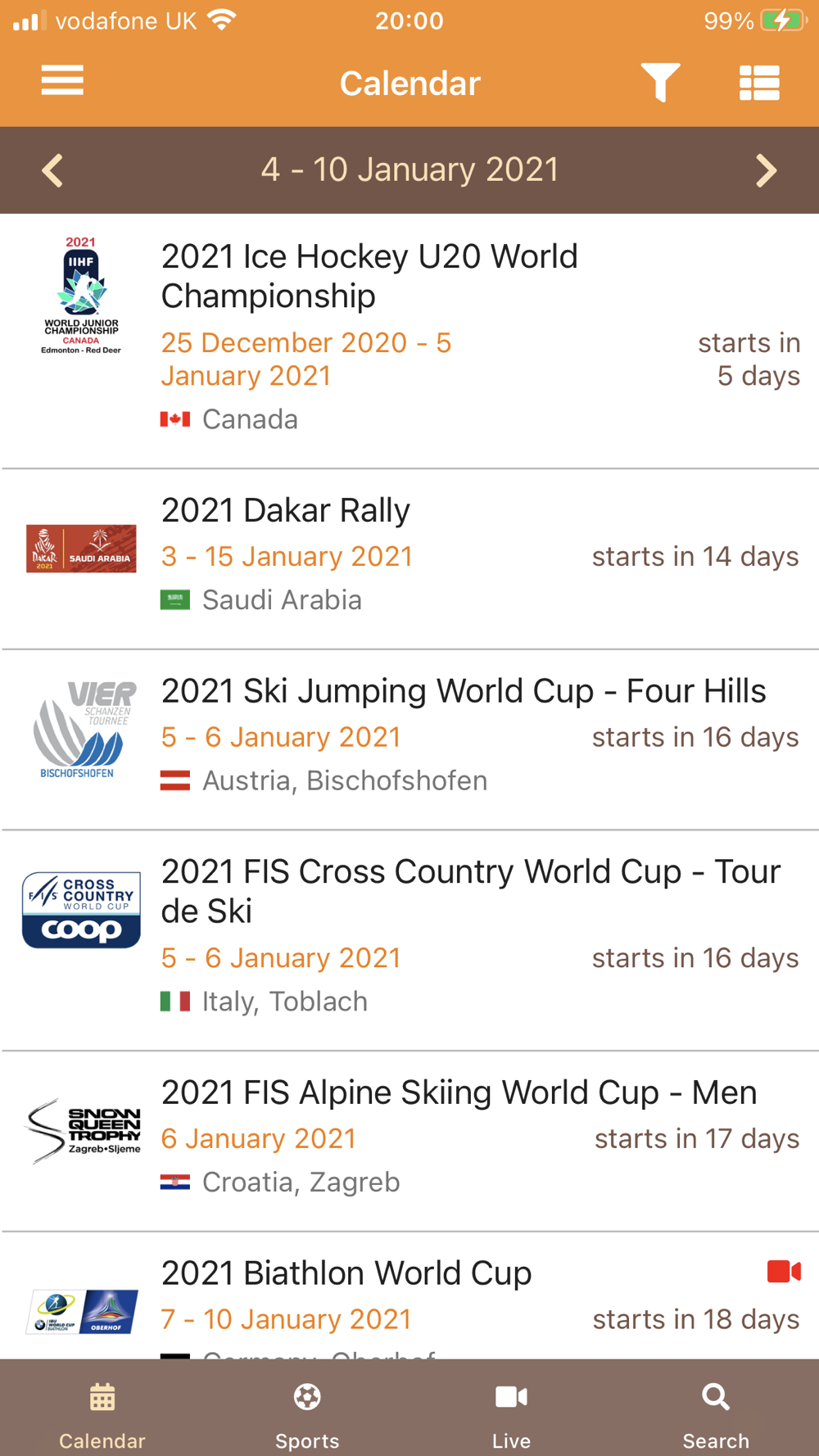This screenshot has height=1456, width=819.
Task: Go to the previous week
Action: (52, 170)
